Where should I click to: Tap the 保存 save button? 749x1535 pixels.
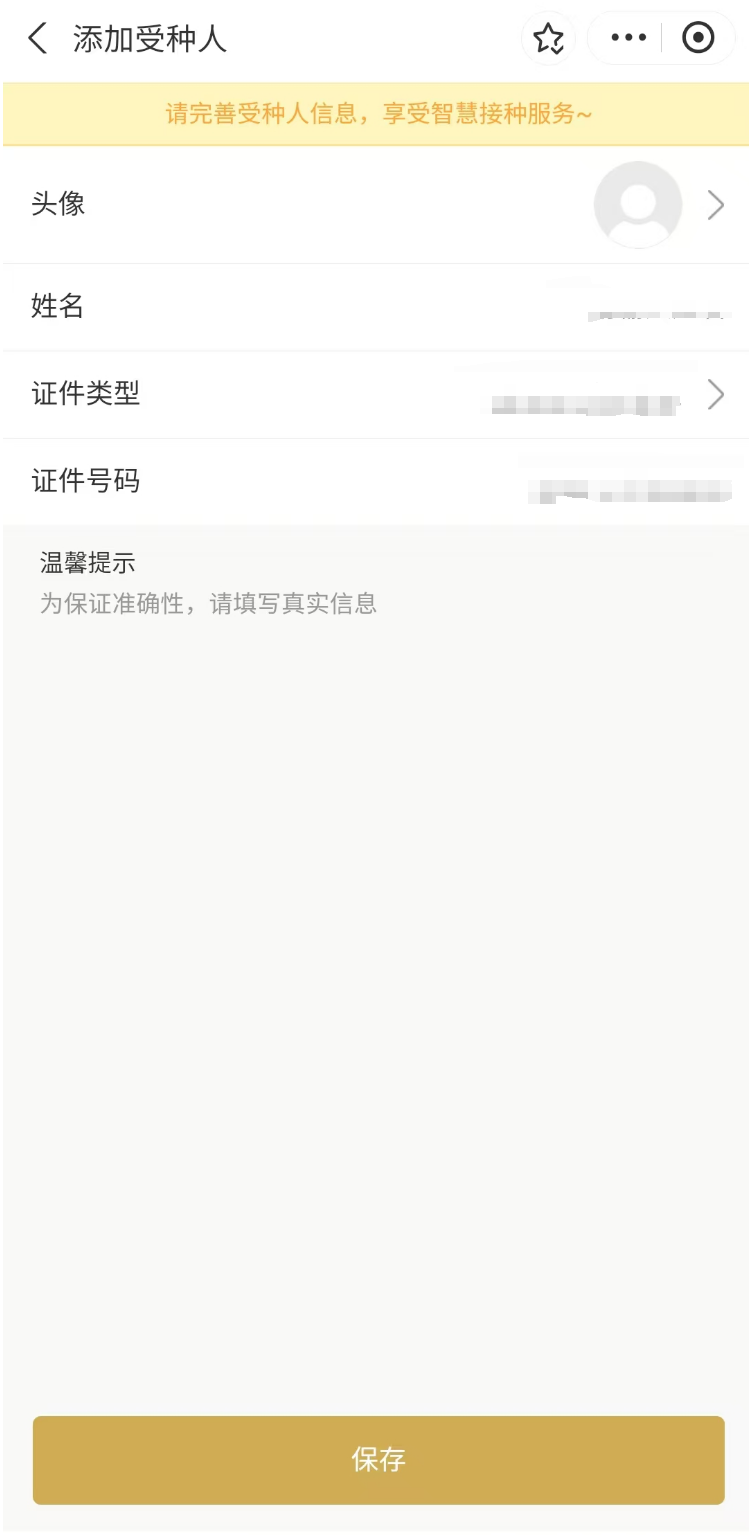[378, 1459]
